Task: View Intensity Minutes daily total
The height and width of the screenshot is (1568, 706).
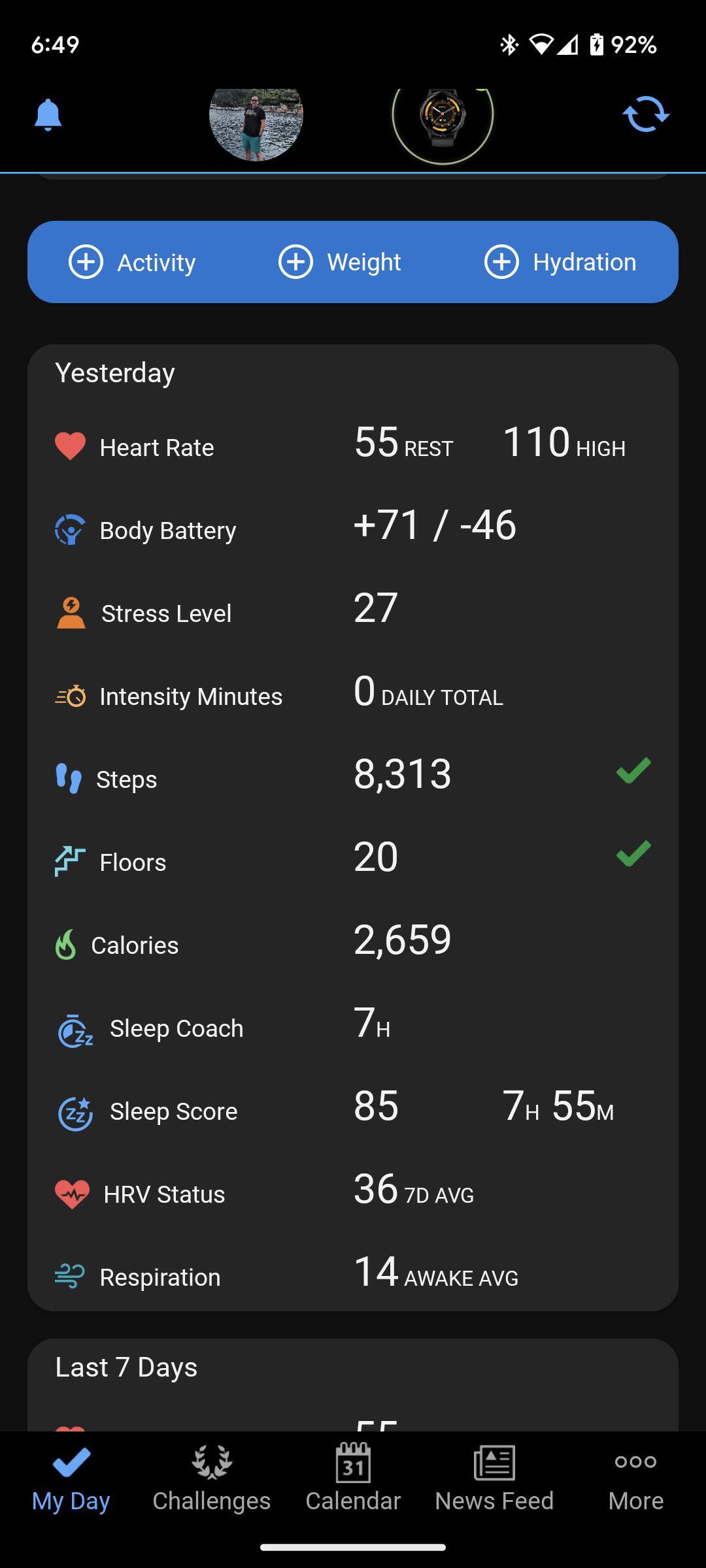Action: [x=353, y=695]
